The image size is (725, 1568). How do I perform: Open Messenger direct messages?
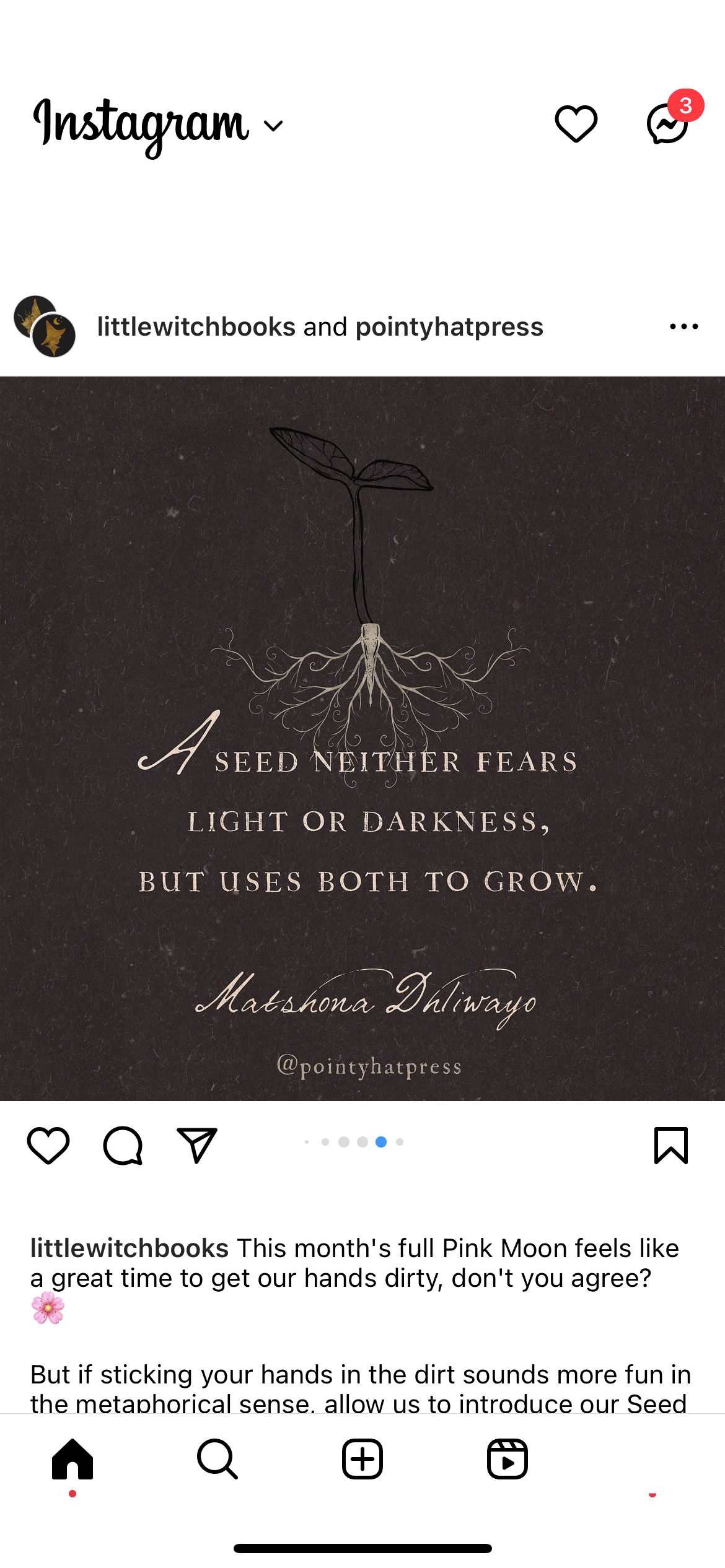click(668, 124)
